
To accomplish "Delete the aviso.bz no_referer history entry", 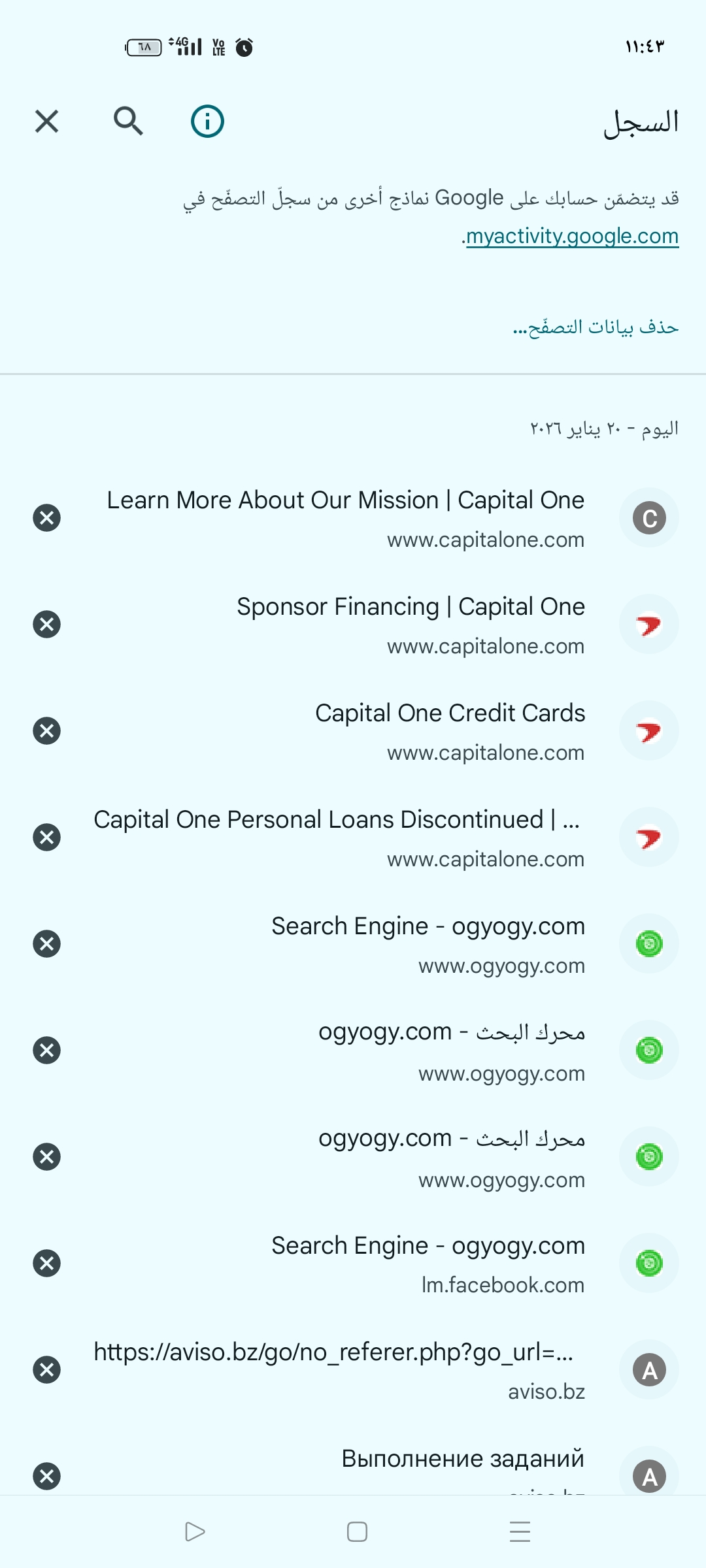I will (x=46, y=1370).
